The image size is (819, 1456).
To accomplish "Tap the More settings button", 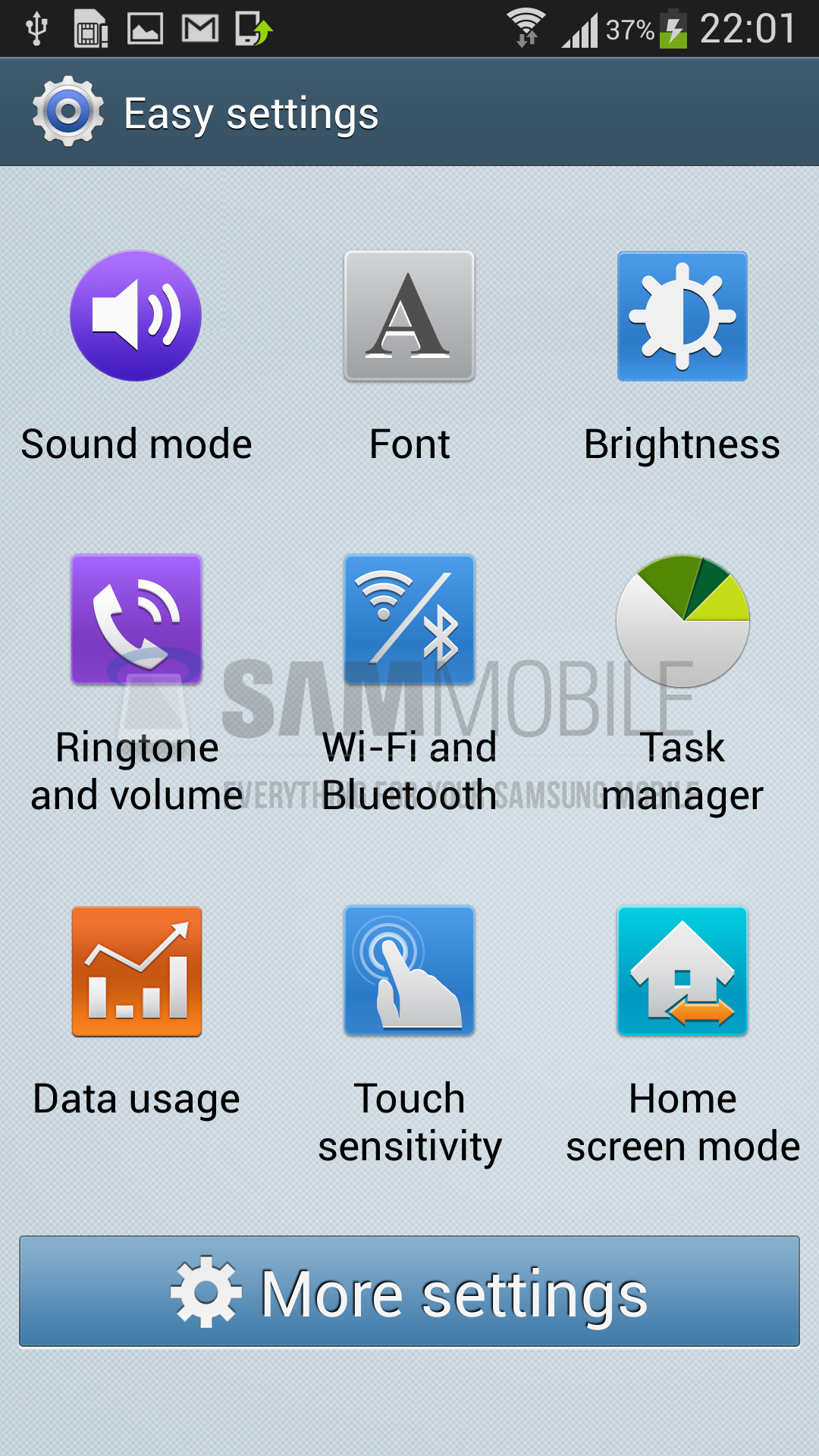I will coord(409,1291).
